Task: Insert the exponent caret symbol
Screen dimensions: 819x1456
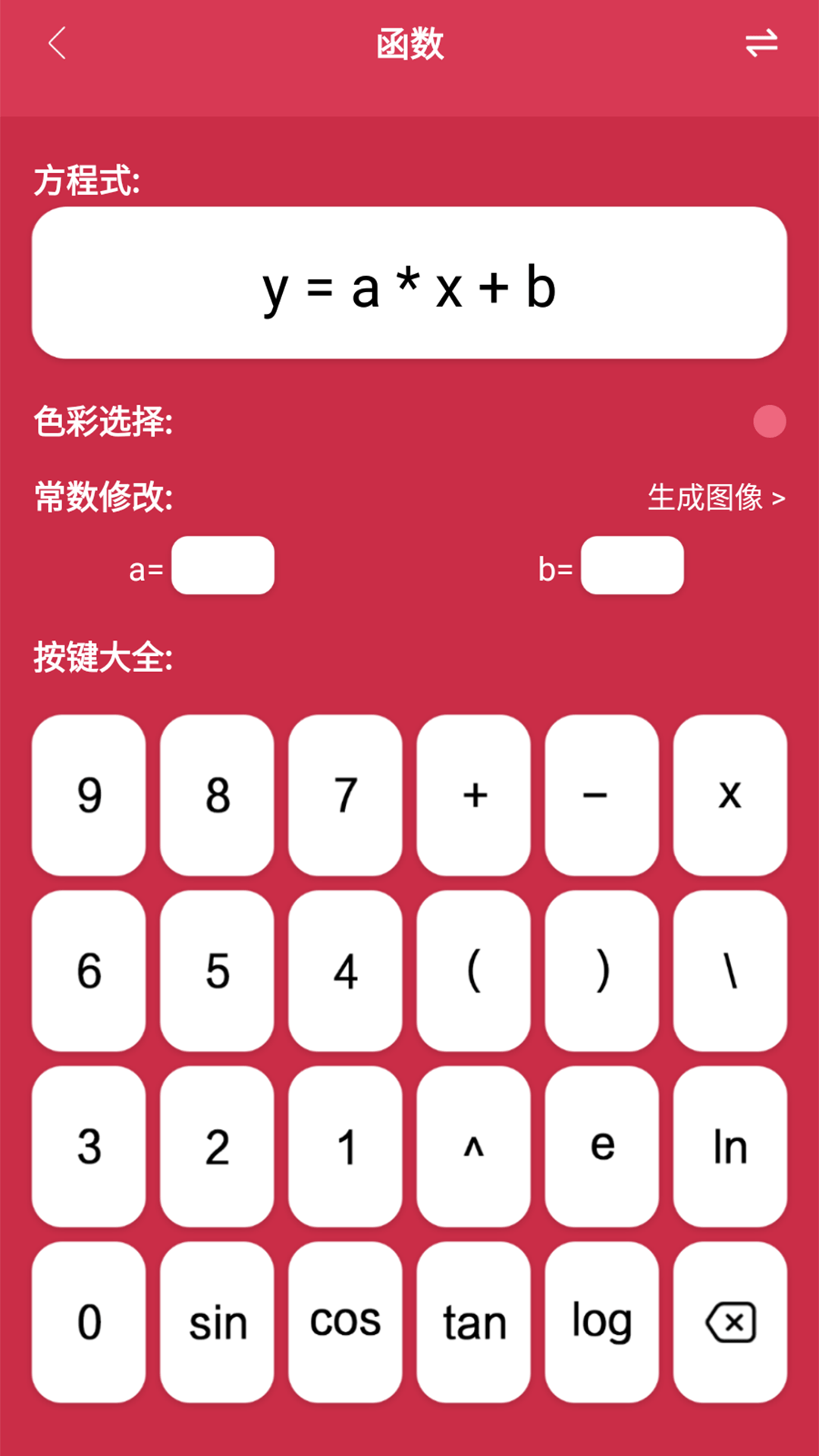Action: (x=474, y=1147)
